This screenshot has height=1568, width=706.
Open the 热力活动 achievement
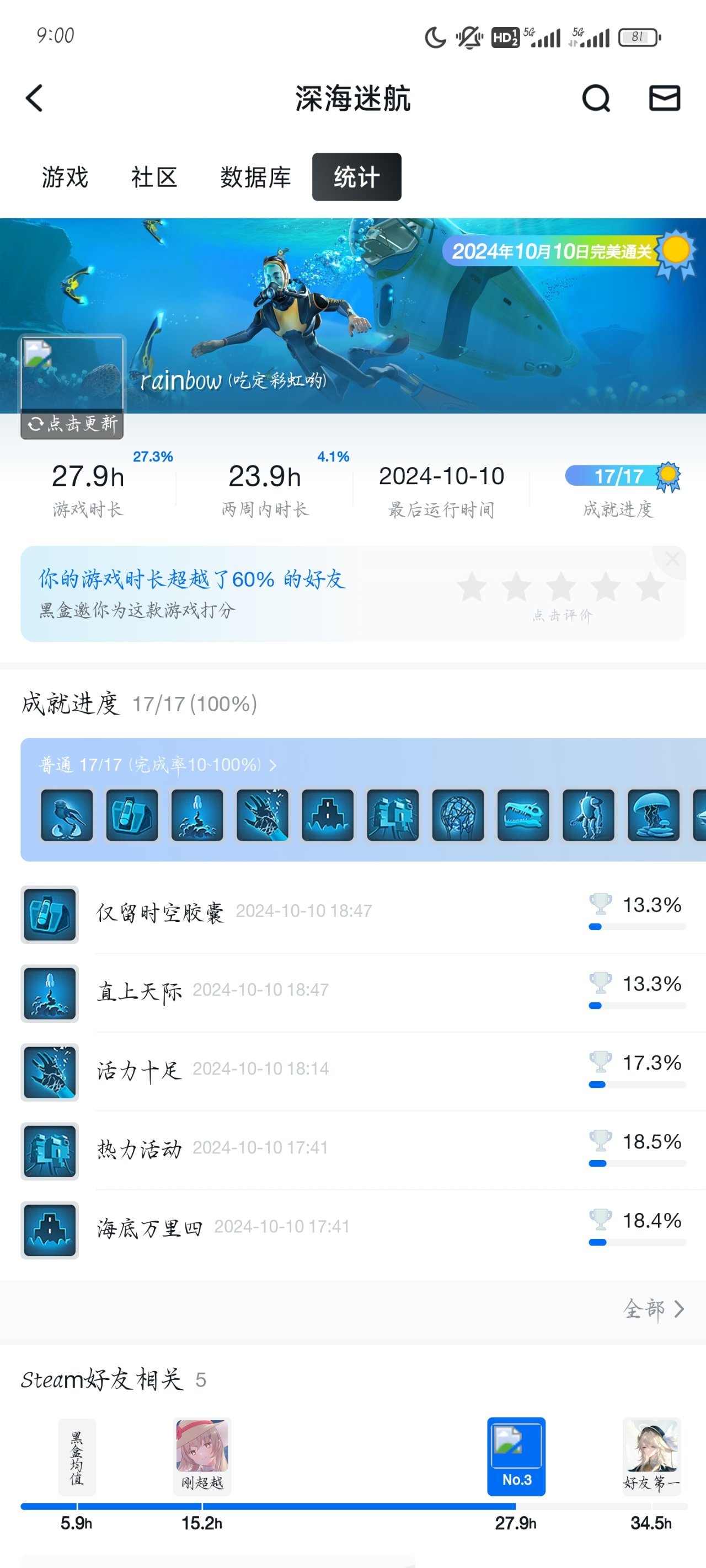140,1149
